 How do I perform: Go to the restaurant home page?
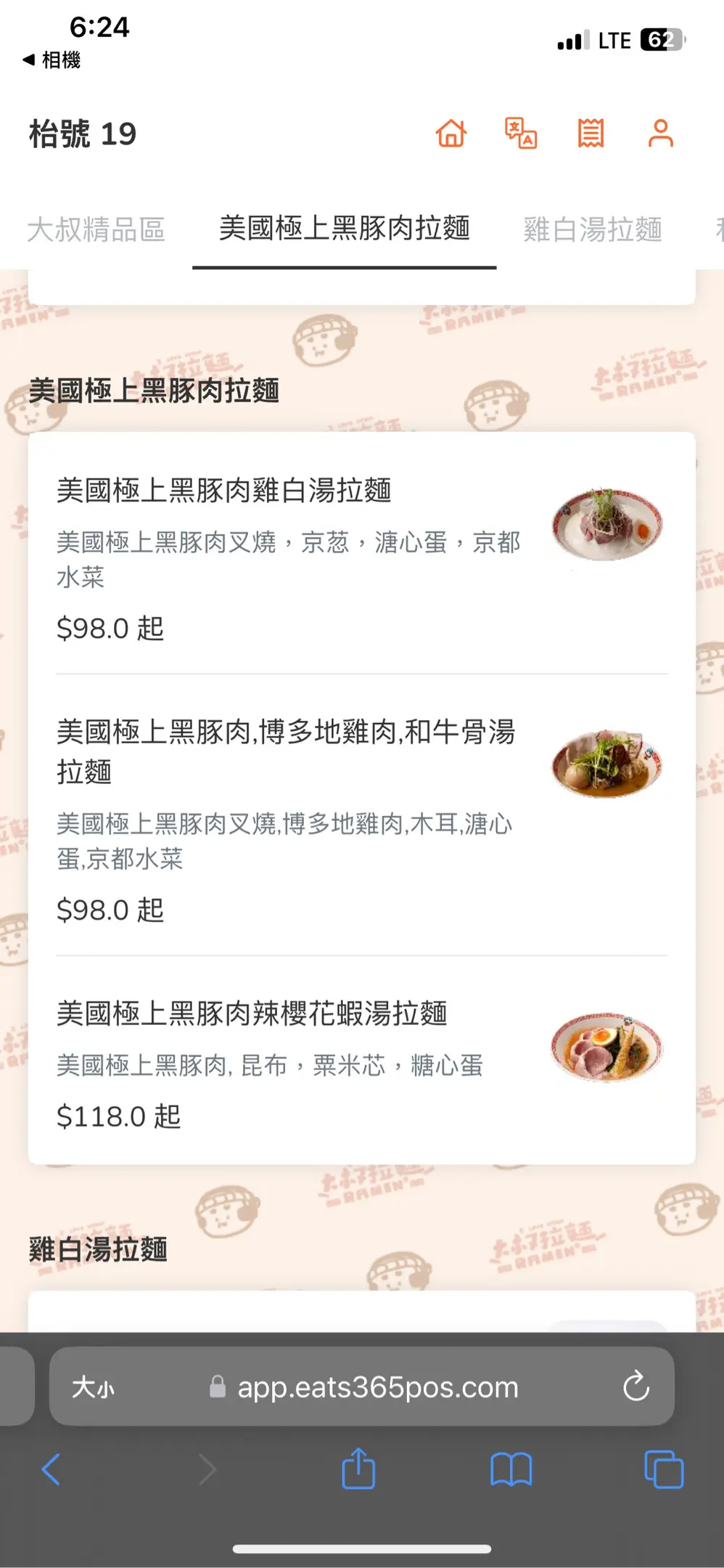[x=451, y=134]
